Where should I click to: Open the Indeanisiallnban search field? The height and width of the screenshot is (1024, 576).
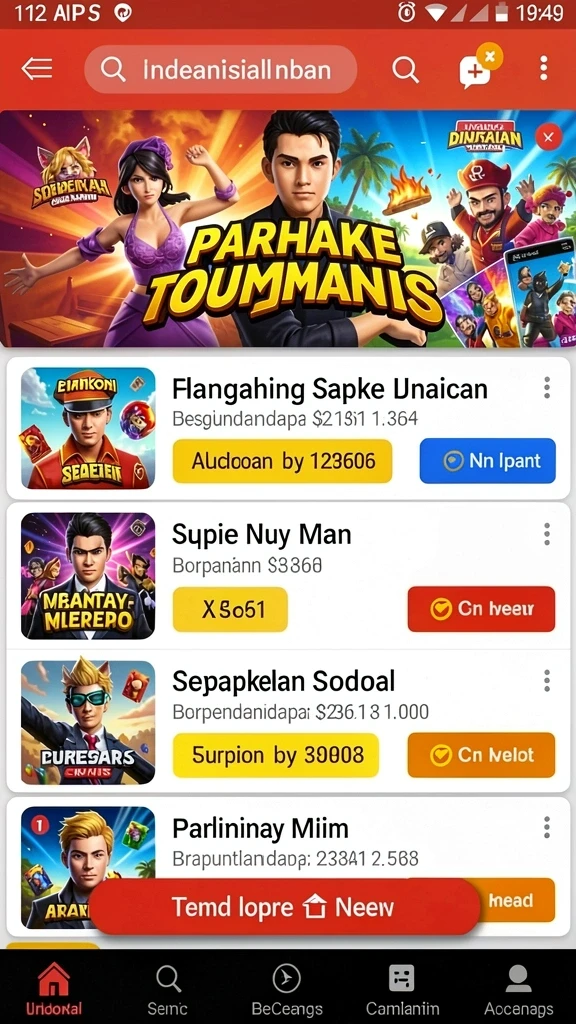coord(221,69)
